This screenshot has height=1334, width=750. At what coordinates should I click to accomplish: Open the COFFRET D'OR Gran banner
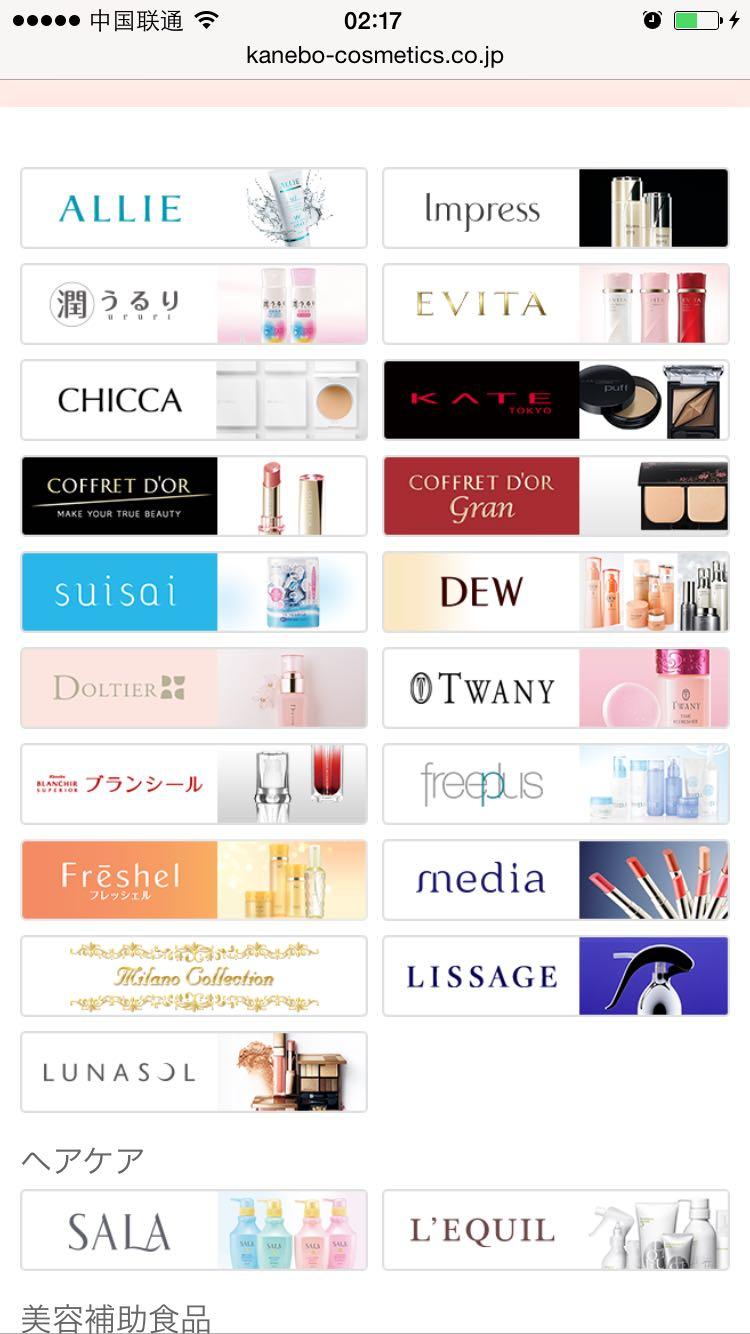[x=556, y=496]
